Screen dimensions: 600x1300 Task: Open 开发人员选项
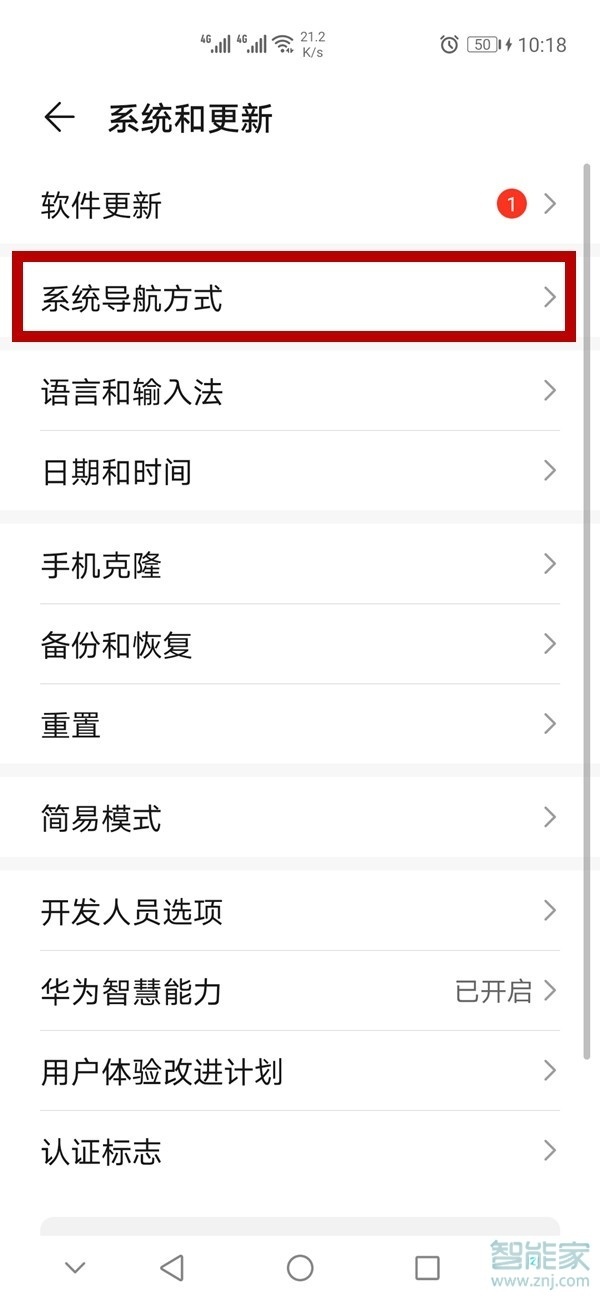coord(300,911)
